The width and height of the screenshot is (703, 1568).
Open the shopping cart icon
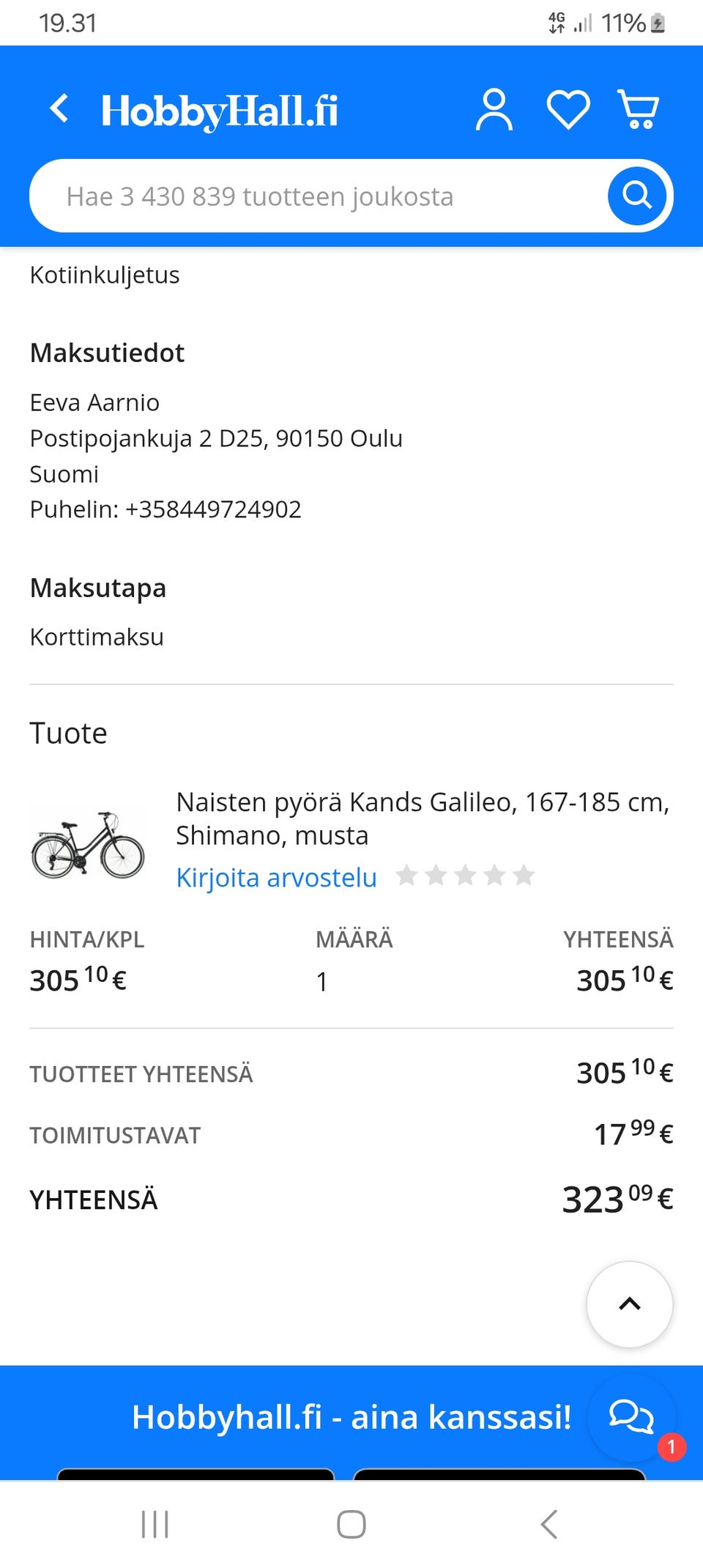pos(638,108)
